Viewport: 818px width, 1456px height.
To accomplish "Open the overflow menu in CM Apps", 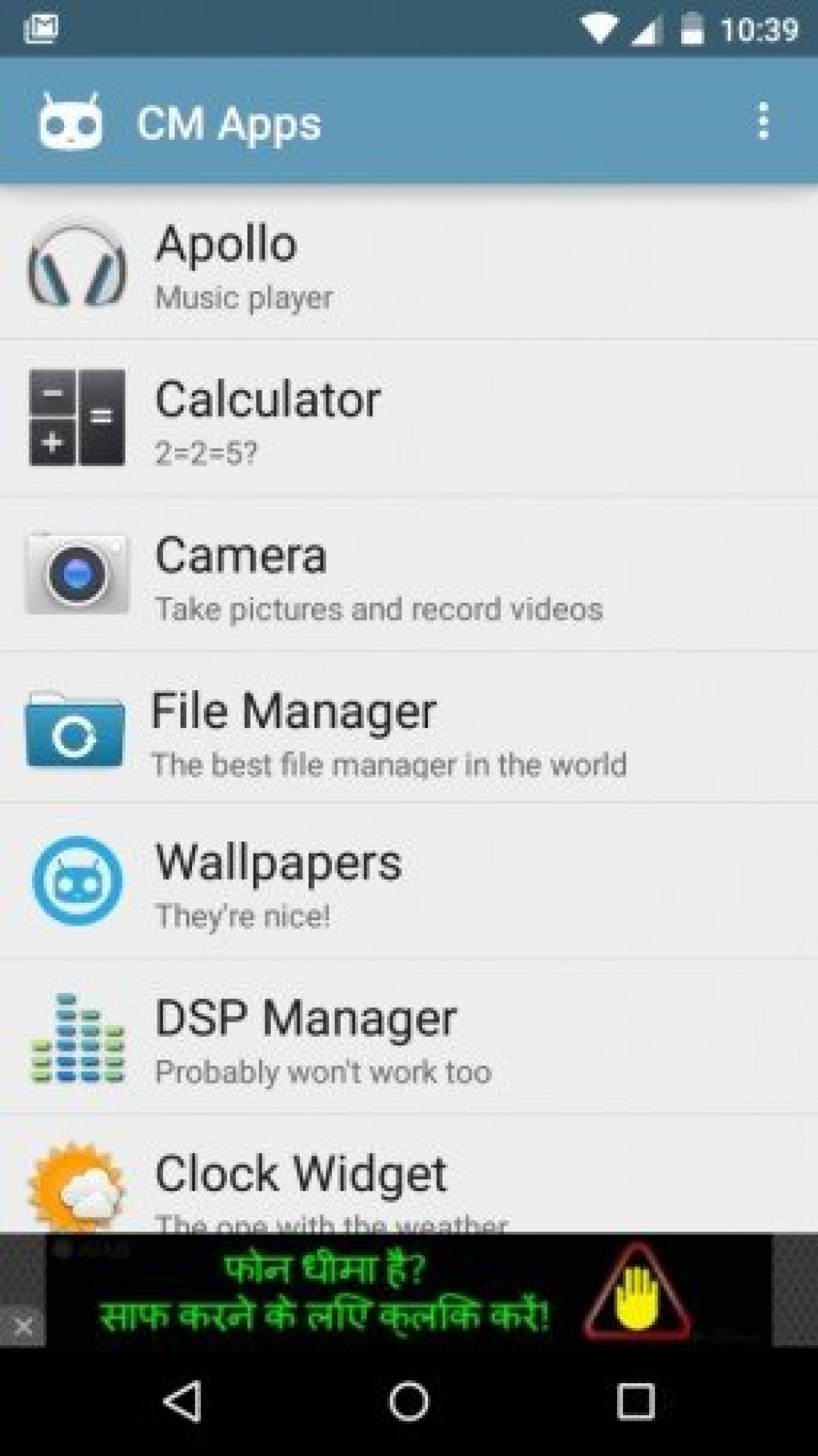I will (x=763, y=121).
